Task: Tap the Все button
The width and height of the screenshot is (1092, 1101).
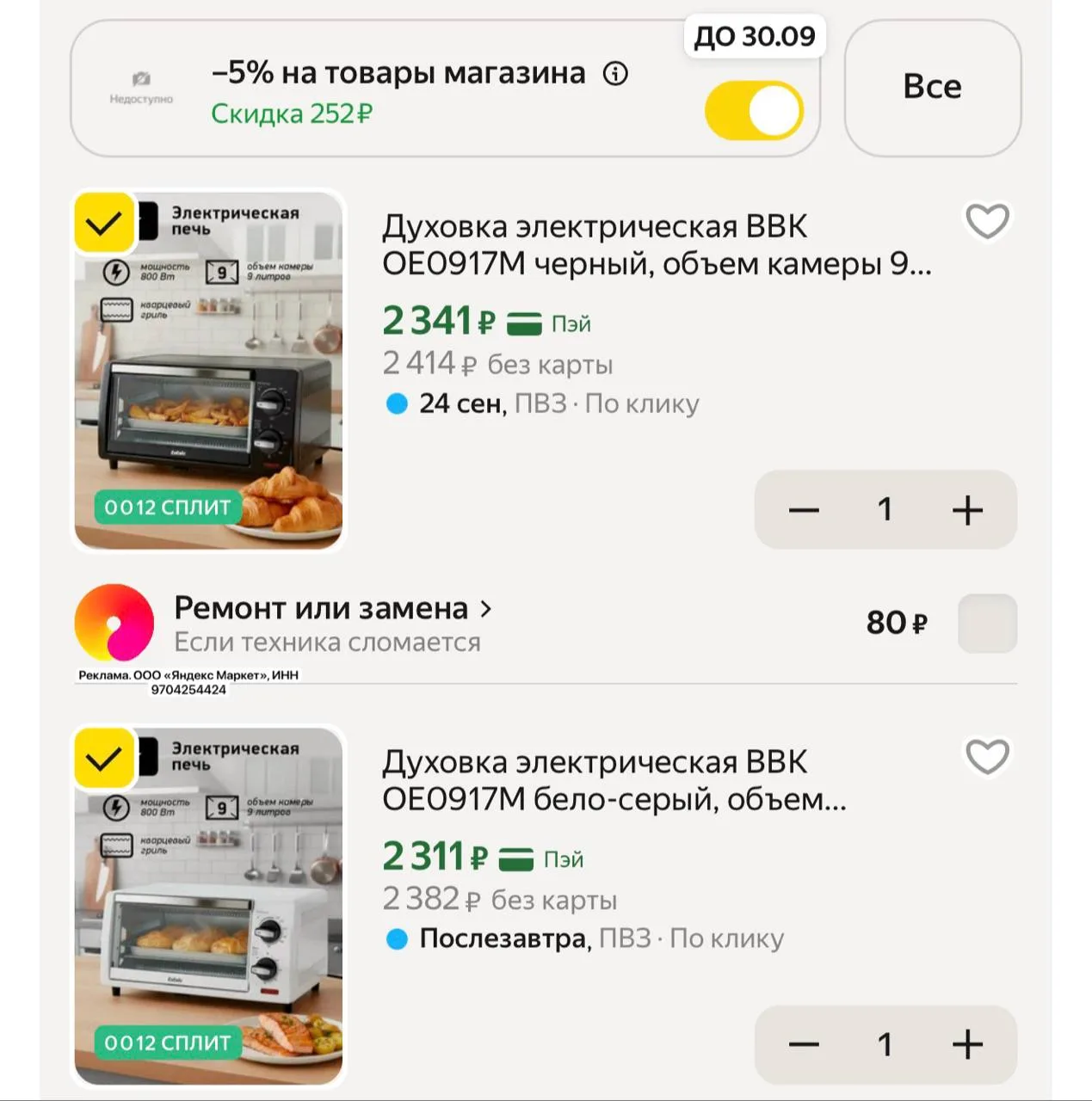Action: pyautogui.click(x=933, y=88)
